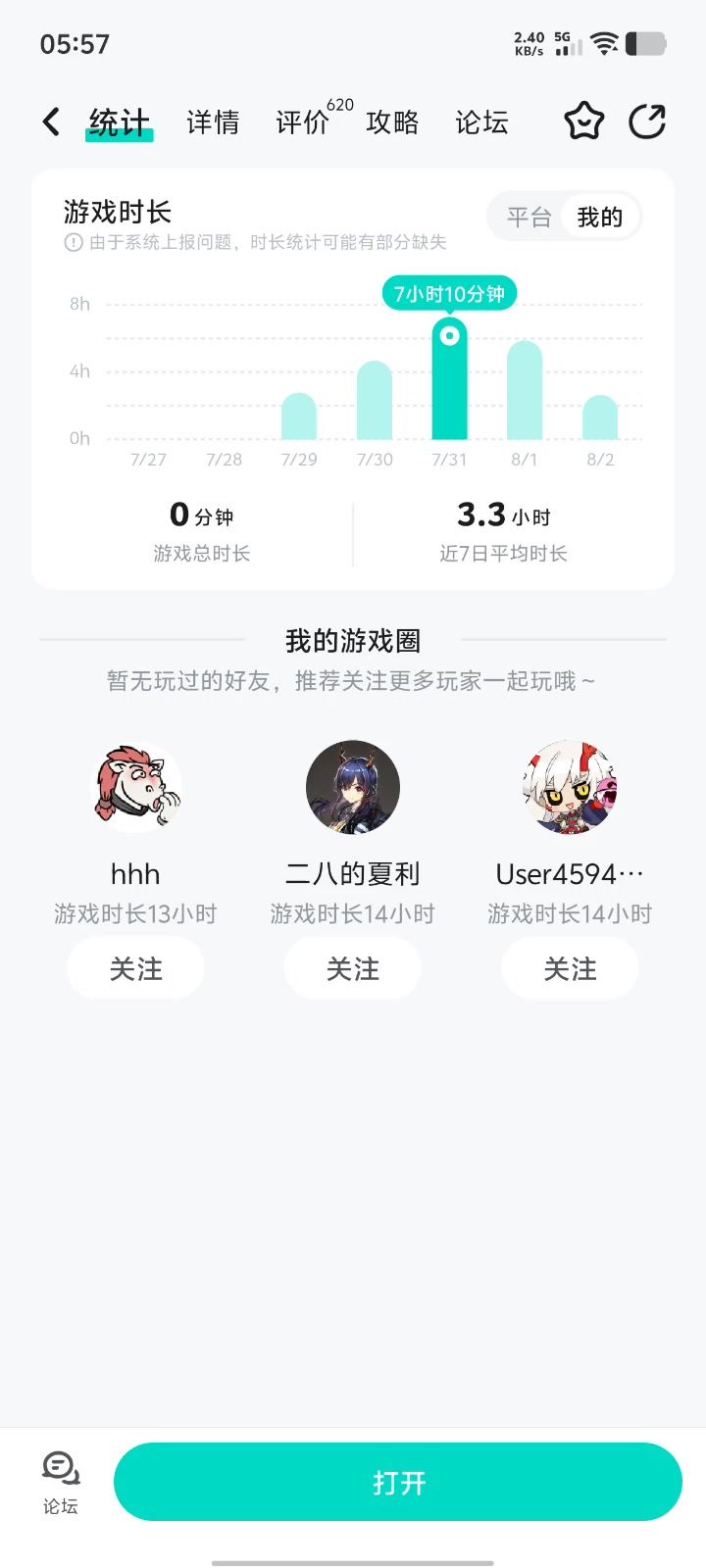706x1568 pixels.
Task: Follow user hhh
Action: [135, 968]
